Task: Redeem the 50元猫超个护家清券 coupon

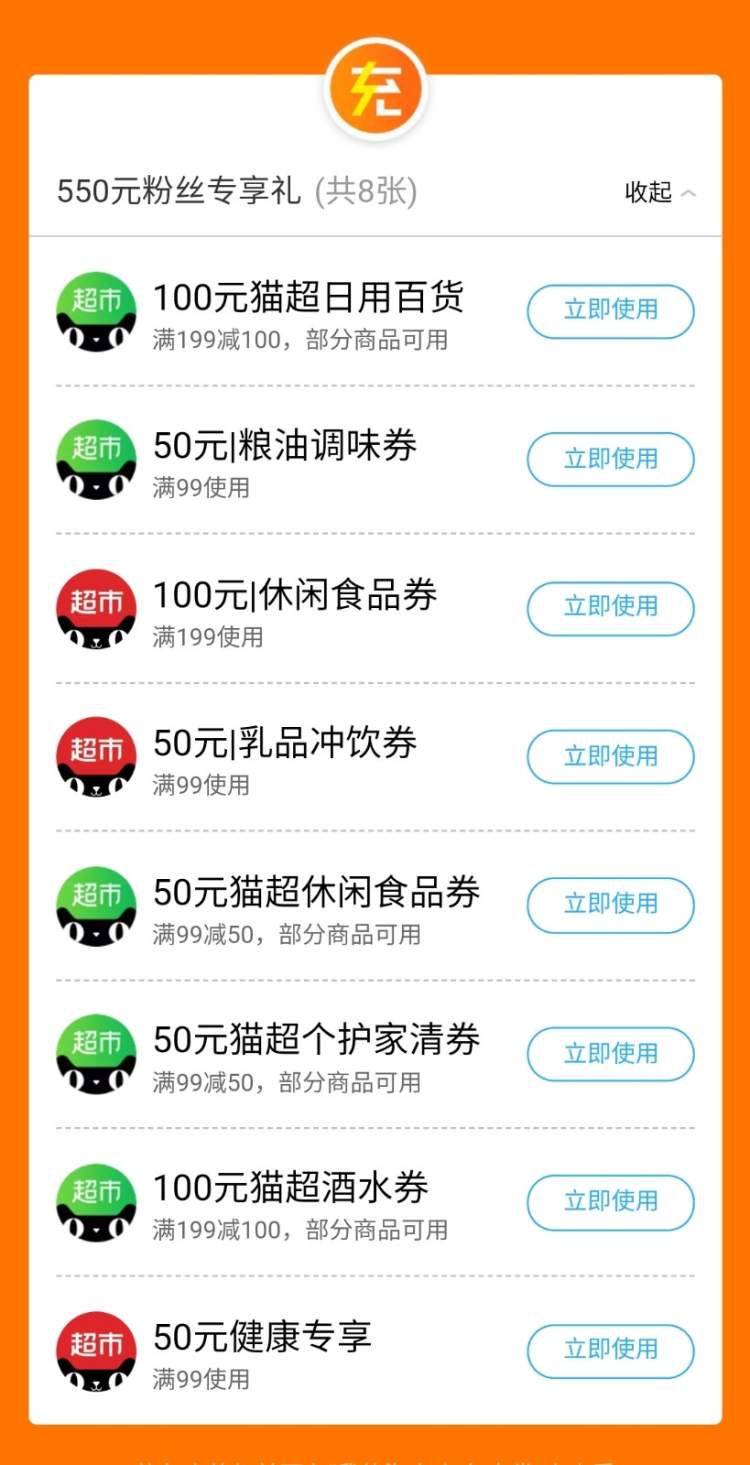Action: click(x=610, y=1053)
